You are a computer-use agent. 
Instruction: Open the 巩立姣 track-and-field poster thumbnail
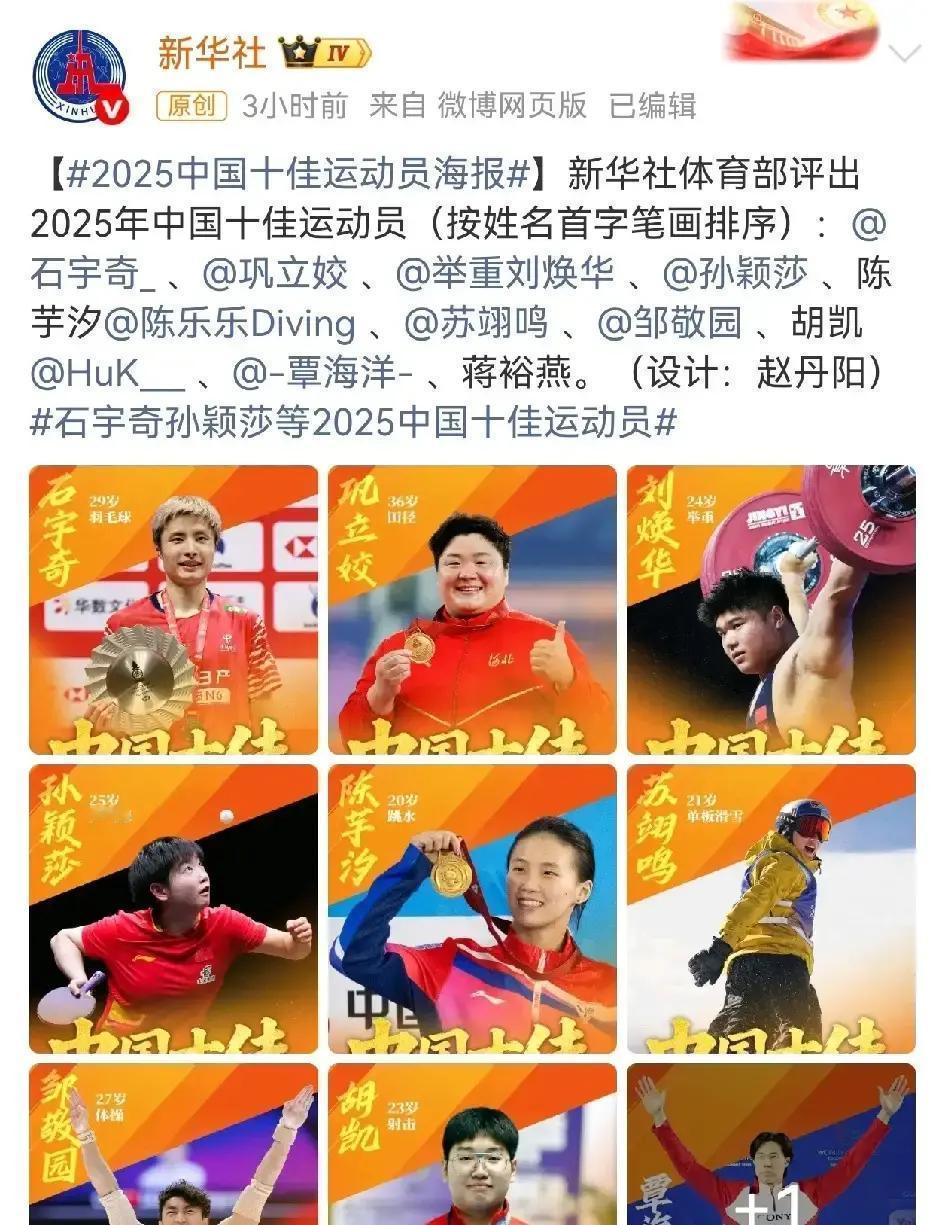point(472,610)
